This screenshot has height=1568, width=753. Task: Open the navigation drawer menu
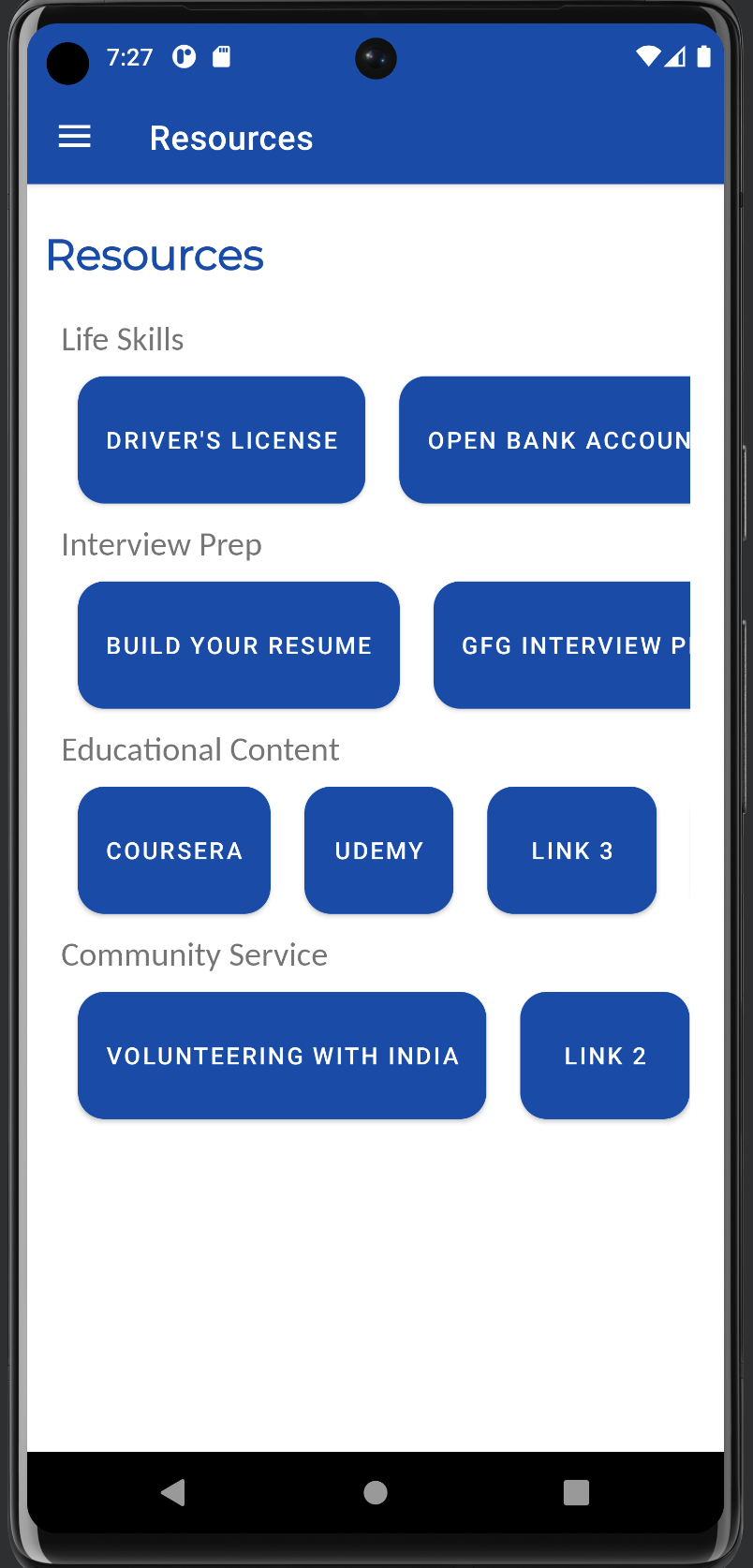tap(74, 137)
